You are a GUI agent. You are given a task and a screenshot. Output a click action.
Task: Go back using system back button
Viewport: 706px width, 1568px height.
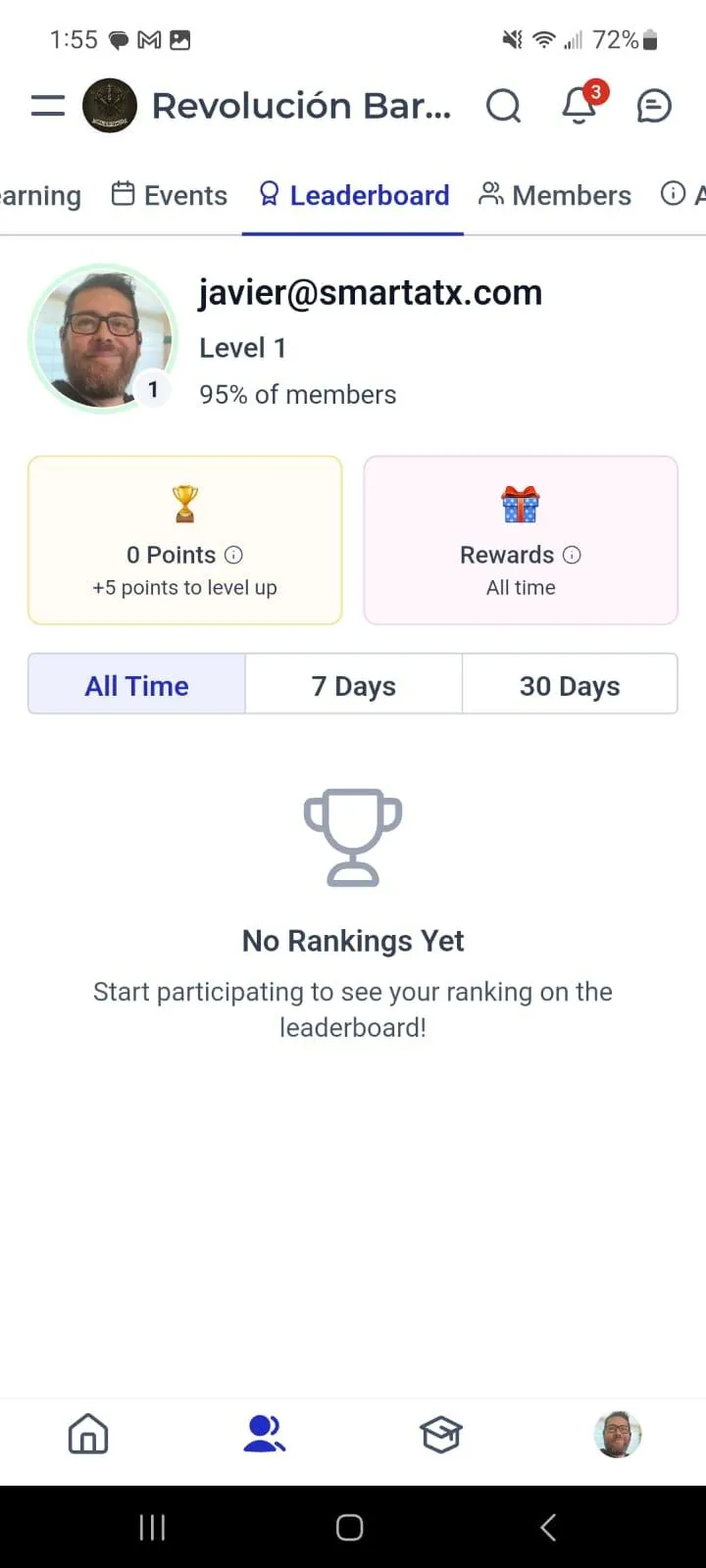[x=548, y=1527]
